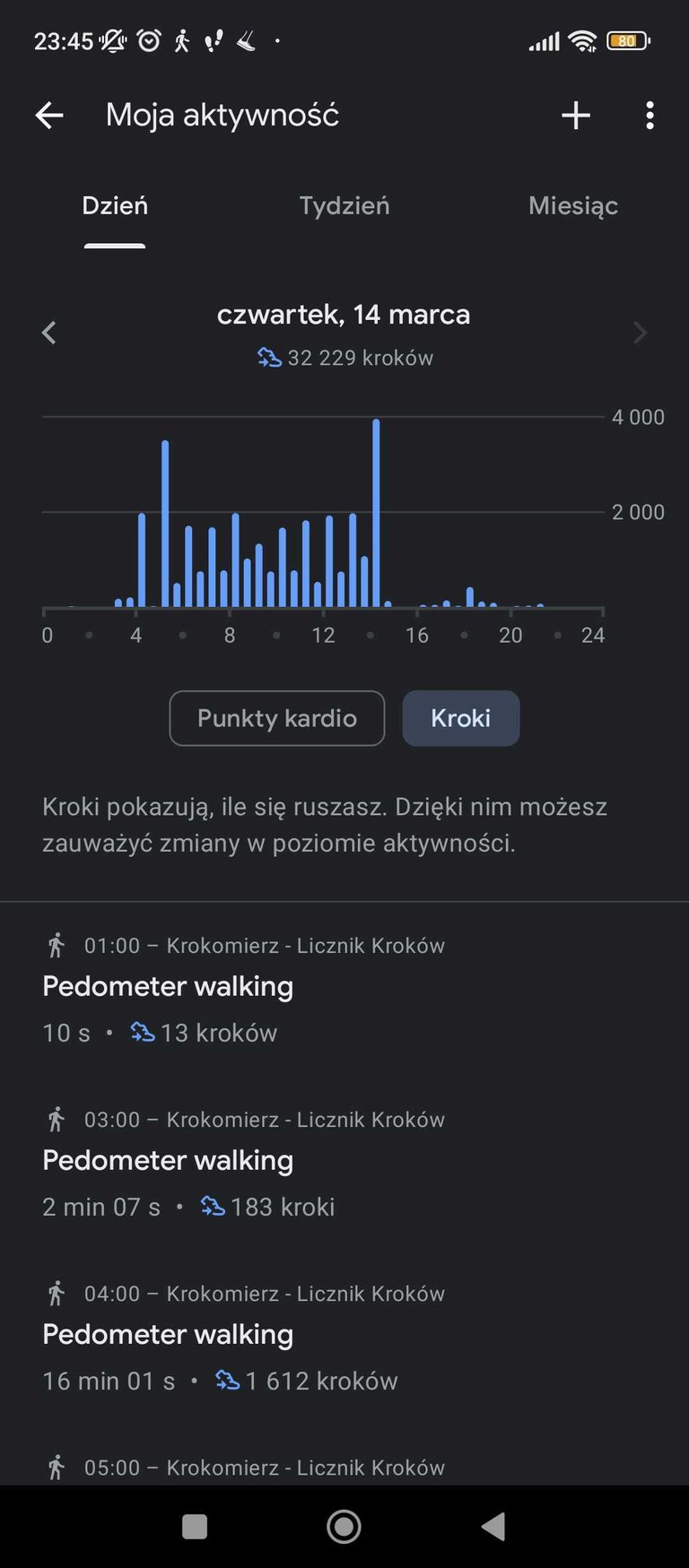
Task: Tap the system home button
Action: click(x=344, y=1527)
